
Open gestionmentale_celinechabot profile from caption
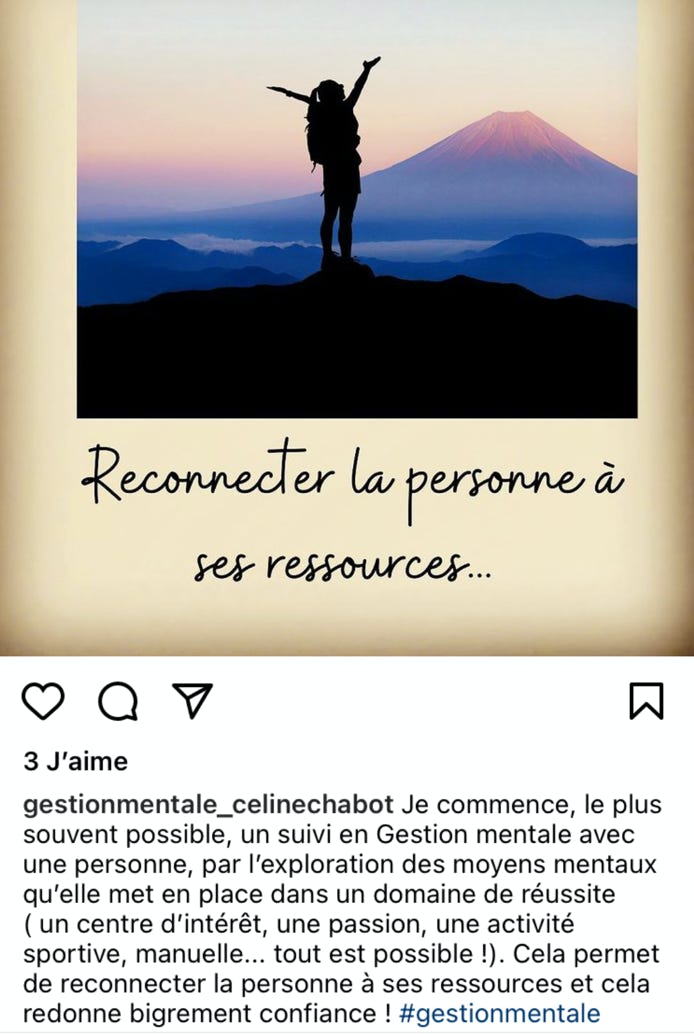coord(210,805)
